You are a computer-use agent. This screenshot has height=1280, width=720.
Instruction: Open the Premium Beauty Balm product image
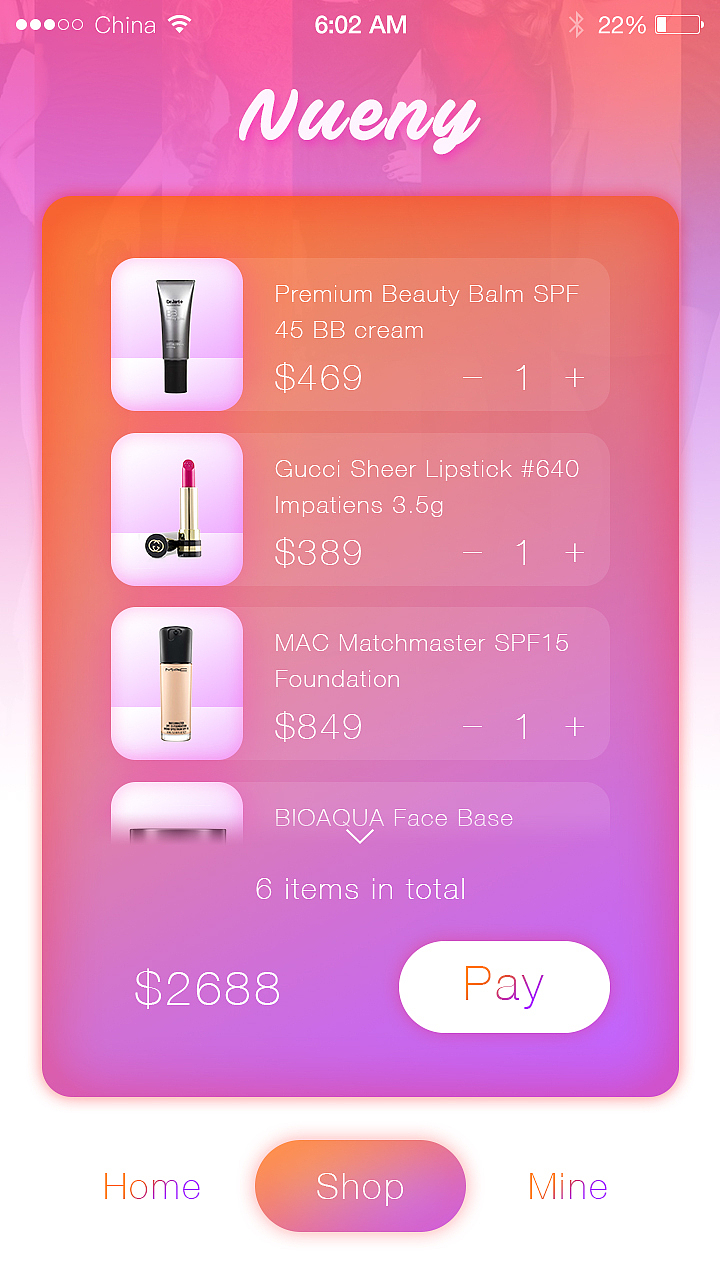click(177, 334)
